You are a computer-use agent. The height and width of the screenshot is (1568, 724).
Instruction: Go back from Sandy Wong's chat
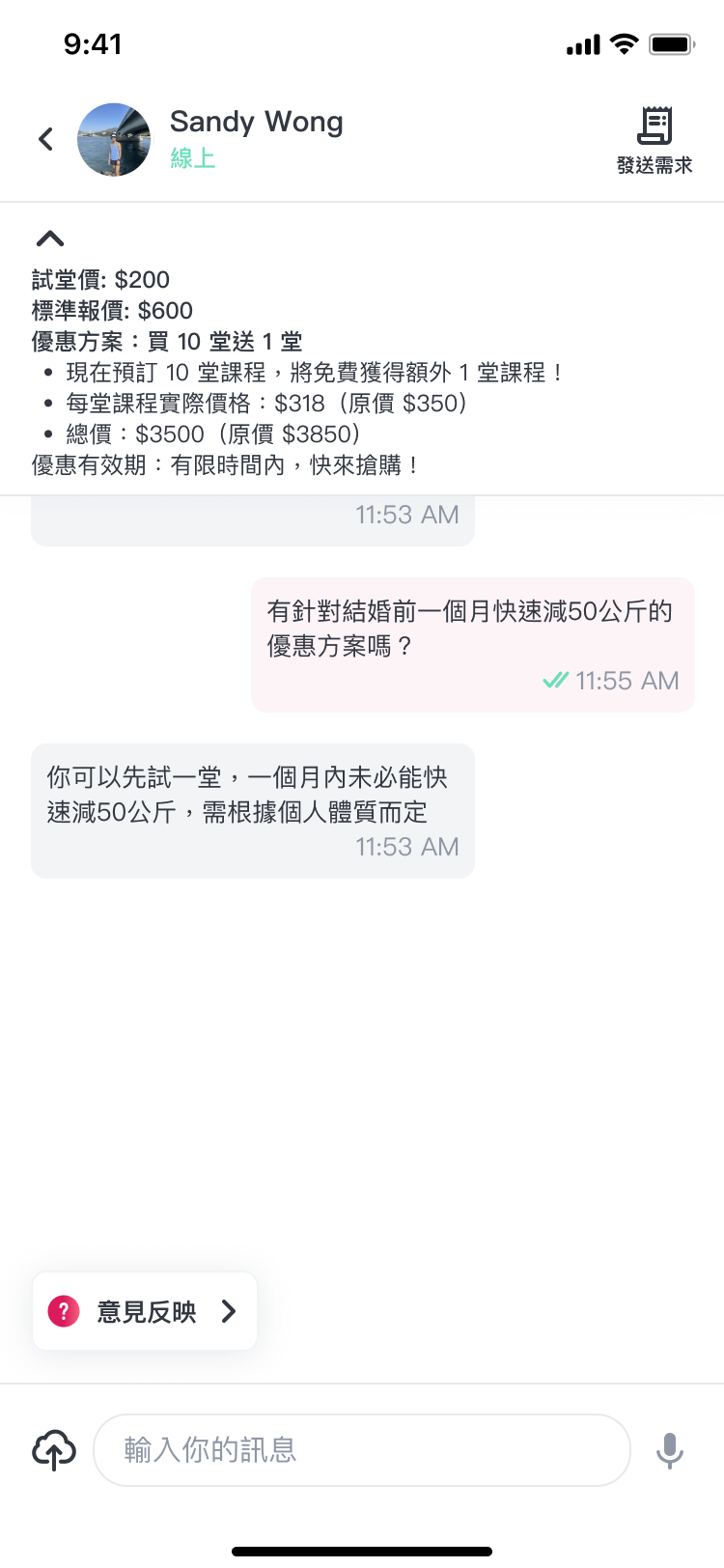point(45,139)
